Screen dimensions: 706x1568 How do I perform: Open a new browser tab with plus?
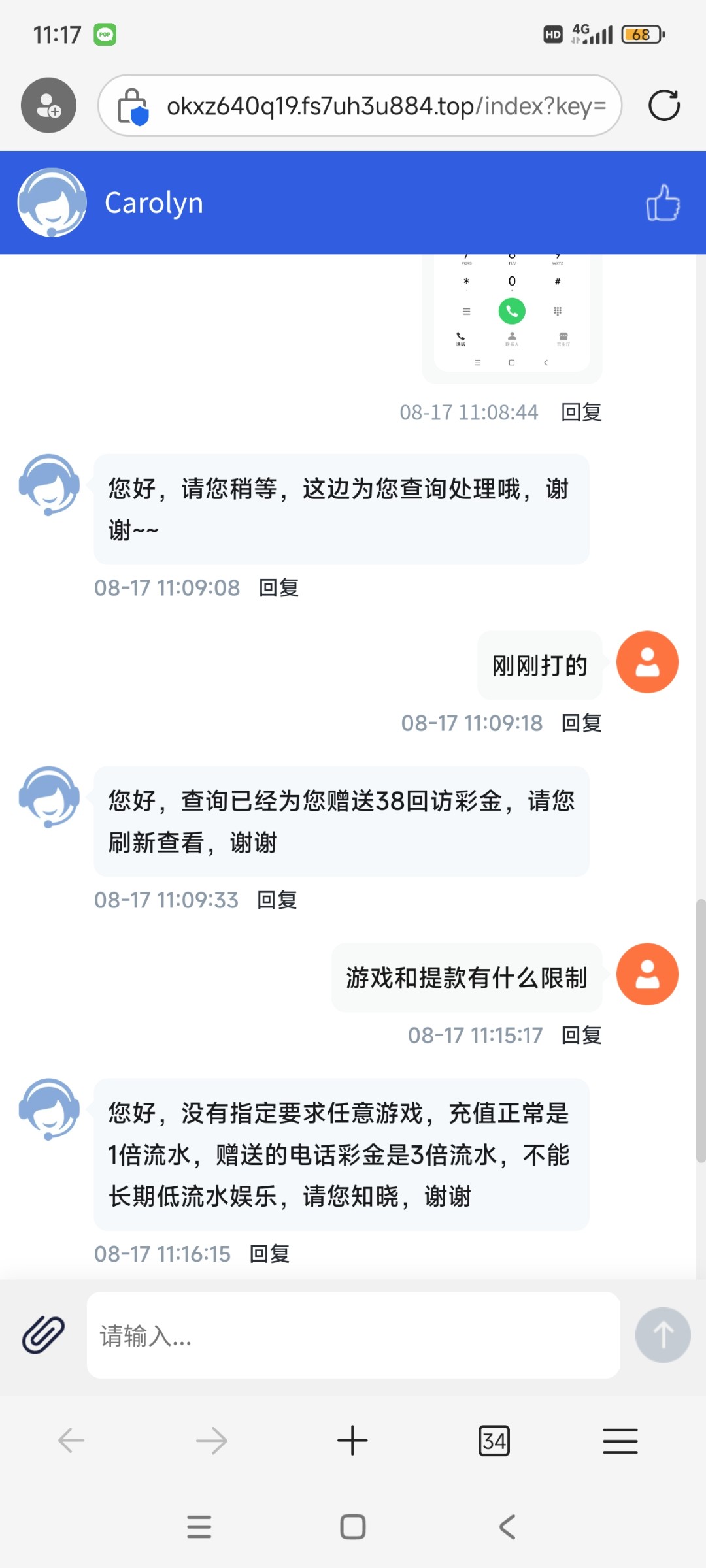click(352, 1441)
